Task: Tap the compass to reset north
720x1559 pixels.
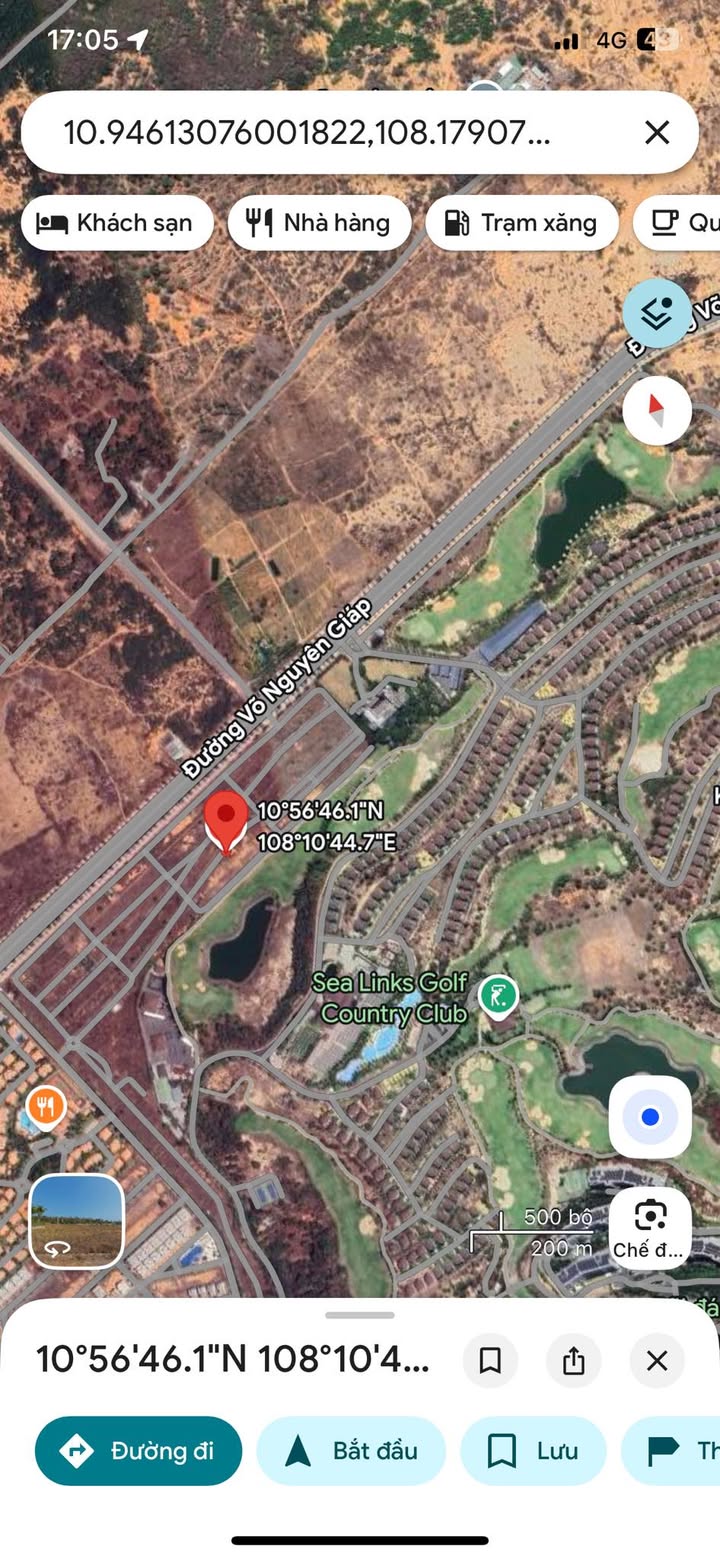Action: 656,410
